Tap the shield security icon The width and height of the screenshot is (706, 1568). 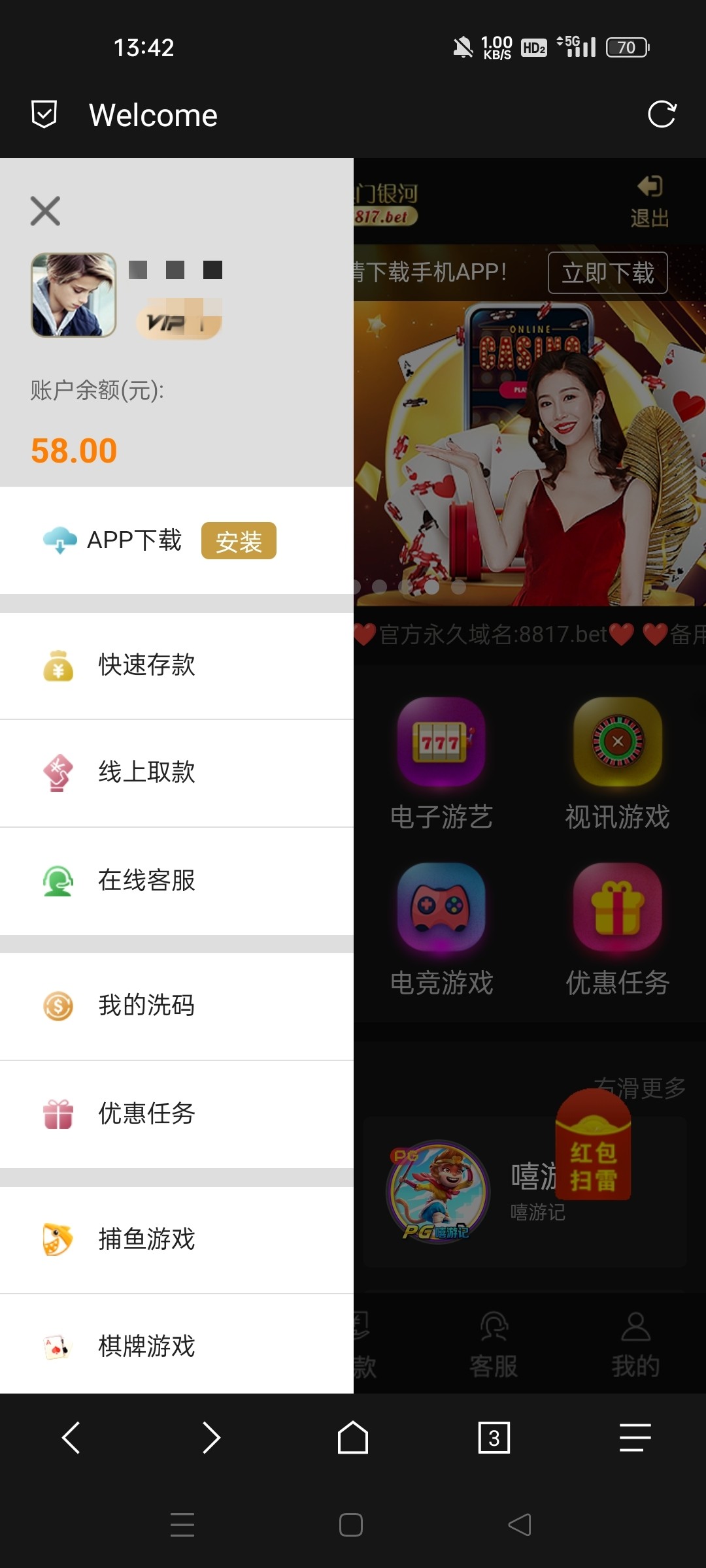pos(44,114)
